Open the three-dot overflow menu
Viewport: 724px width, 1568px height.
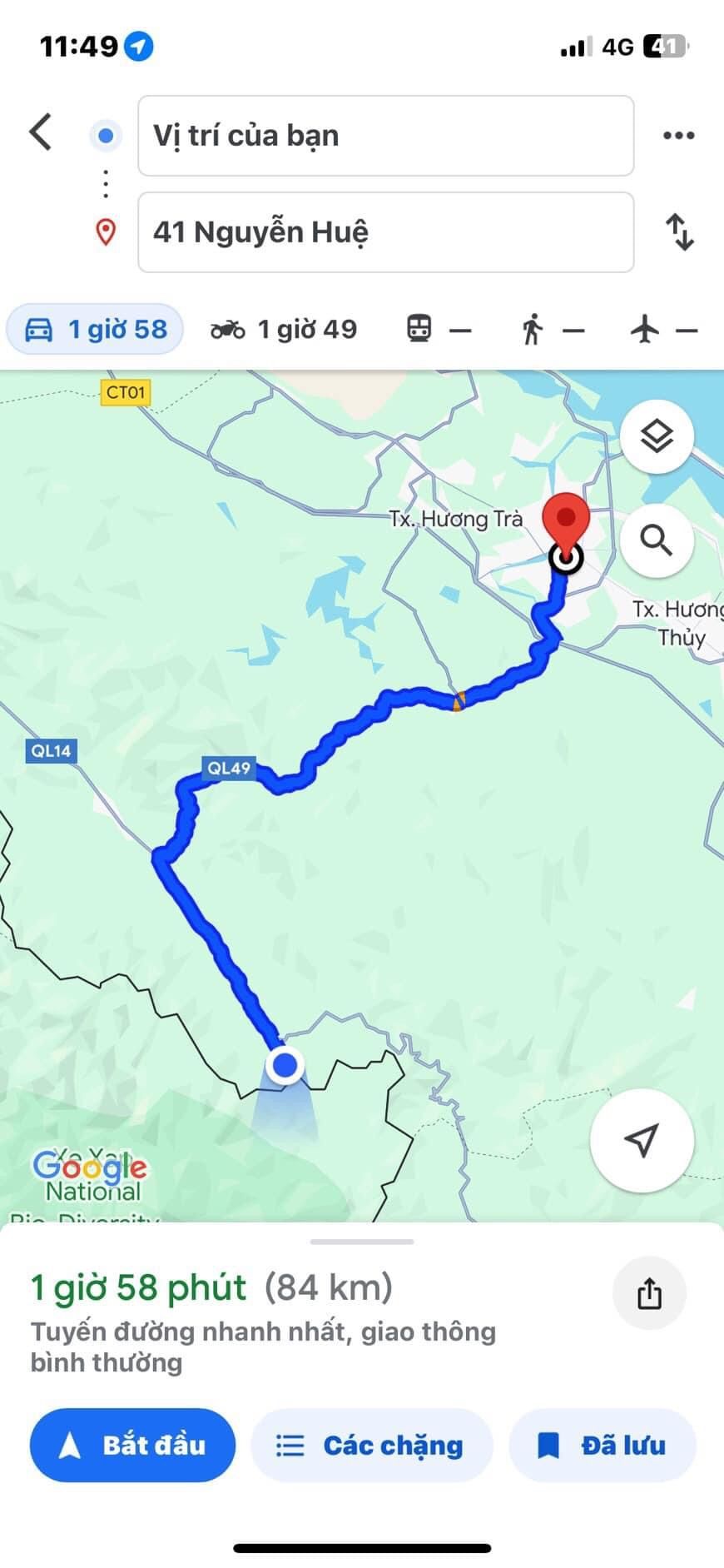pos(678,136)
